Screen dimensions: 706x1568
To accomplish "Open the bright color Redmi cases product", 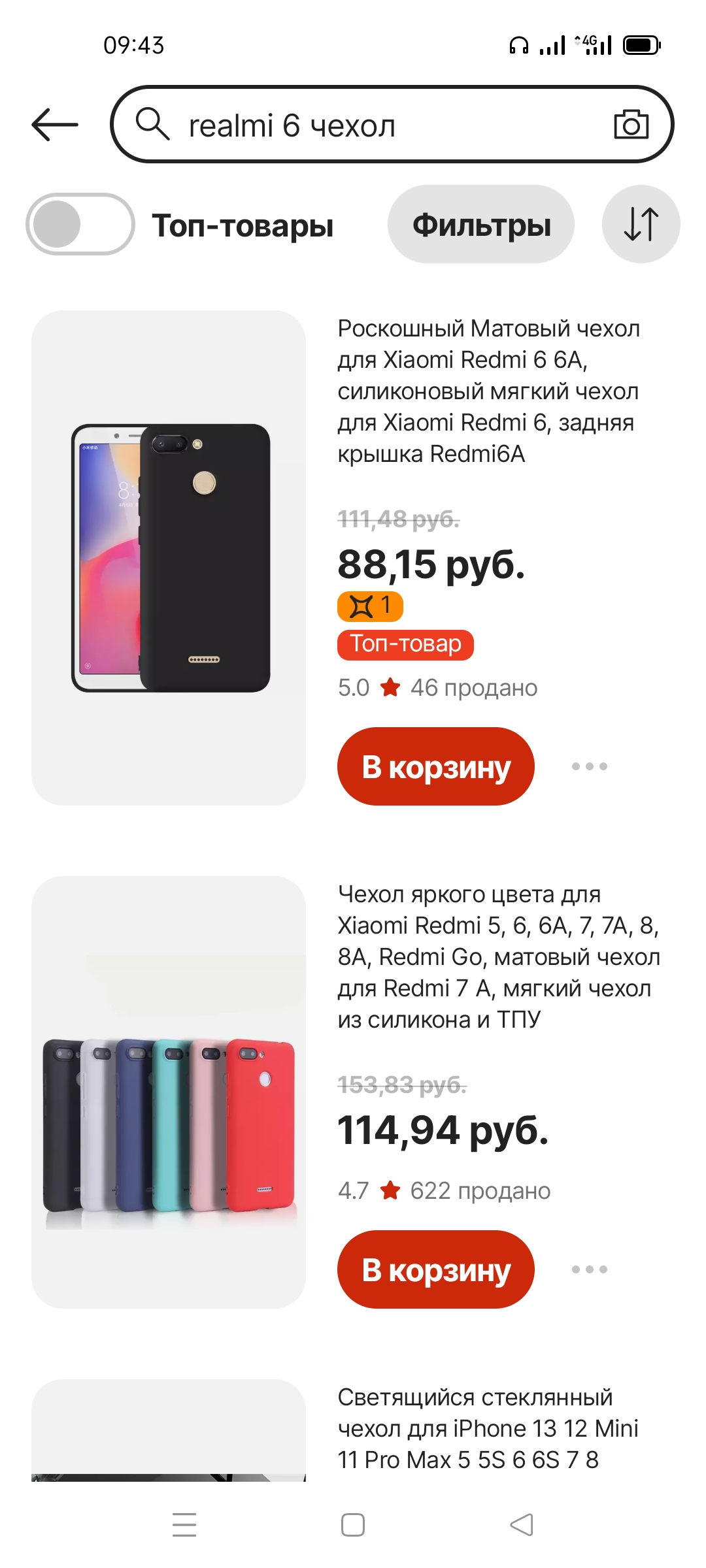I will tap(169, 1091).
